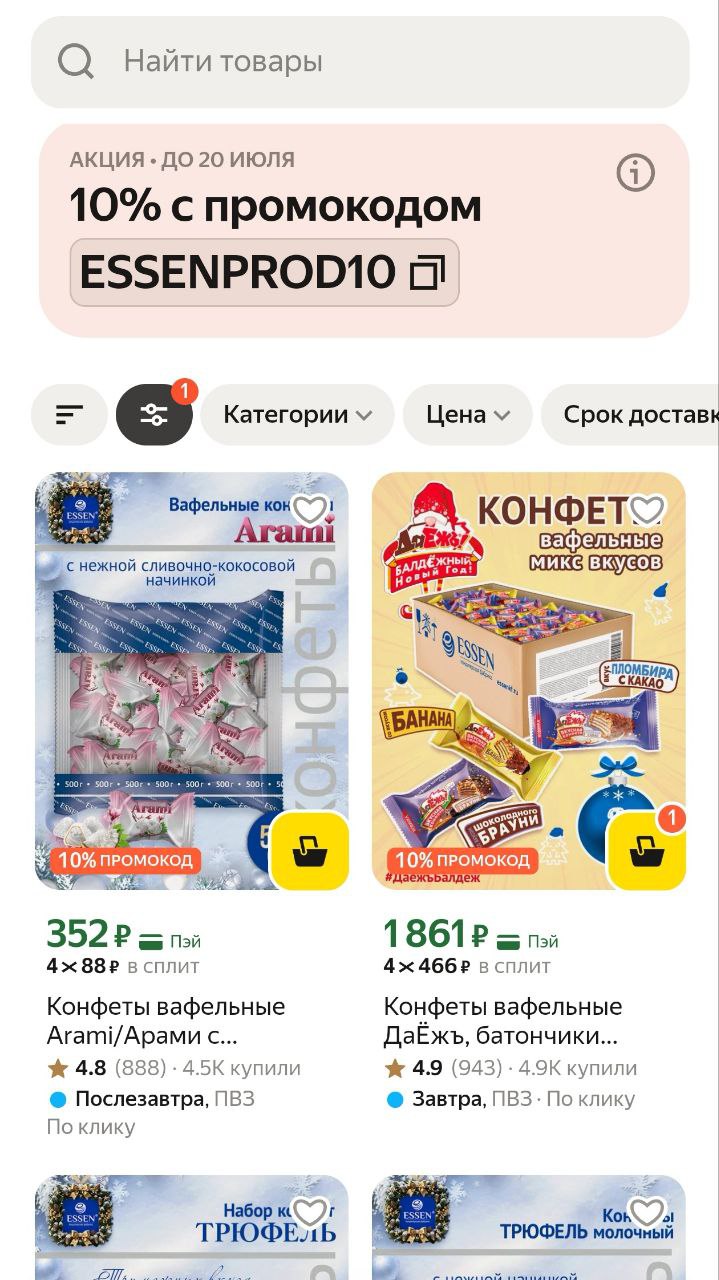Viewport: 719px width, 1280px height.
Task: Show promo details via the info icon
Action: coord(635,174)
